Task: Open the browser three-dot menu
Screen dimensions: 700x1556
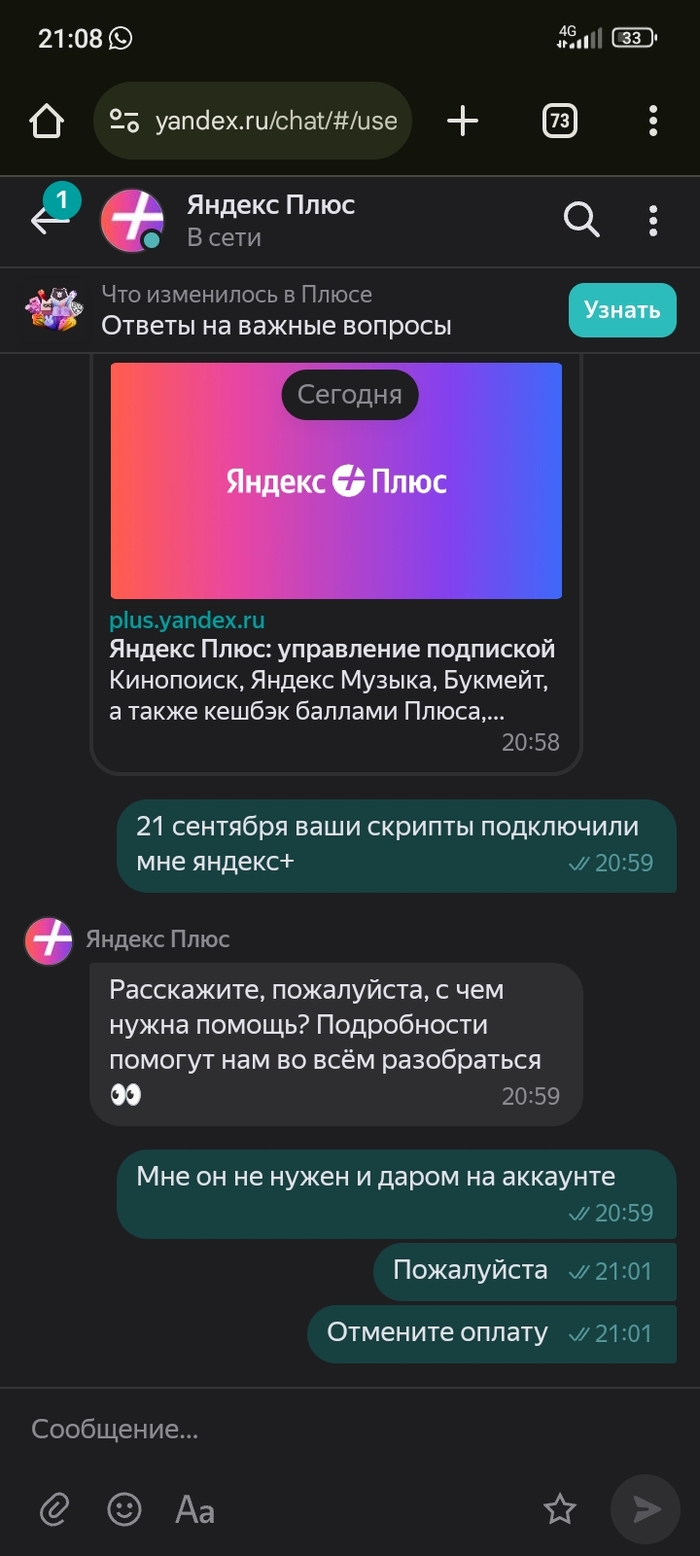Action: click(x=653, y=121)
